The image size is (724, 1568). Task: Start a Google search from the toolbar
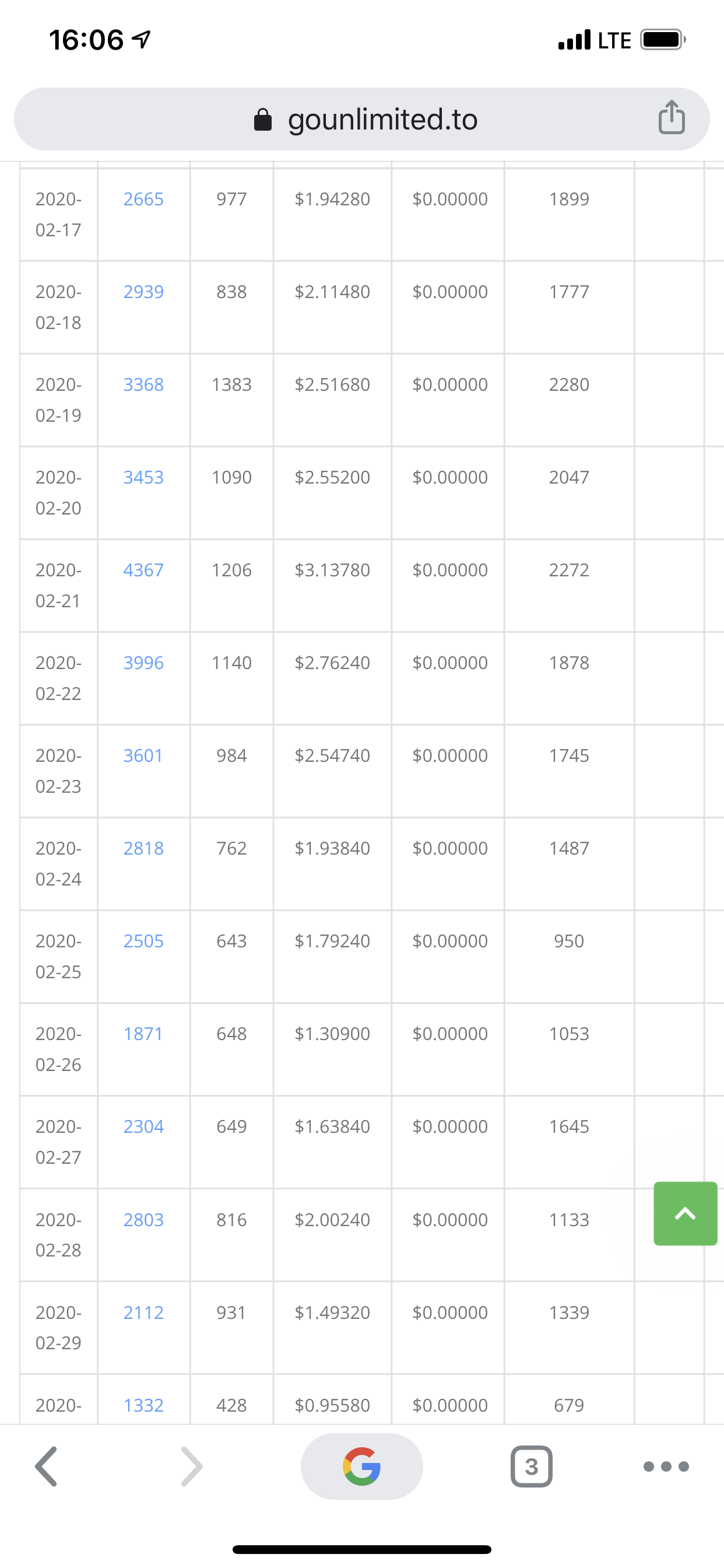tap(361, 1466)
